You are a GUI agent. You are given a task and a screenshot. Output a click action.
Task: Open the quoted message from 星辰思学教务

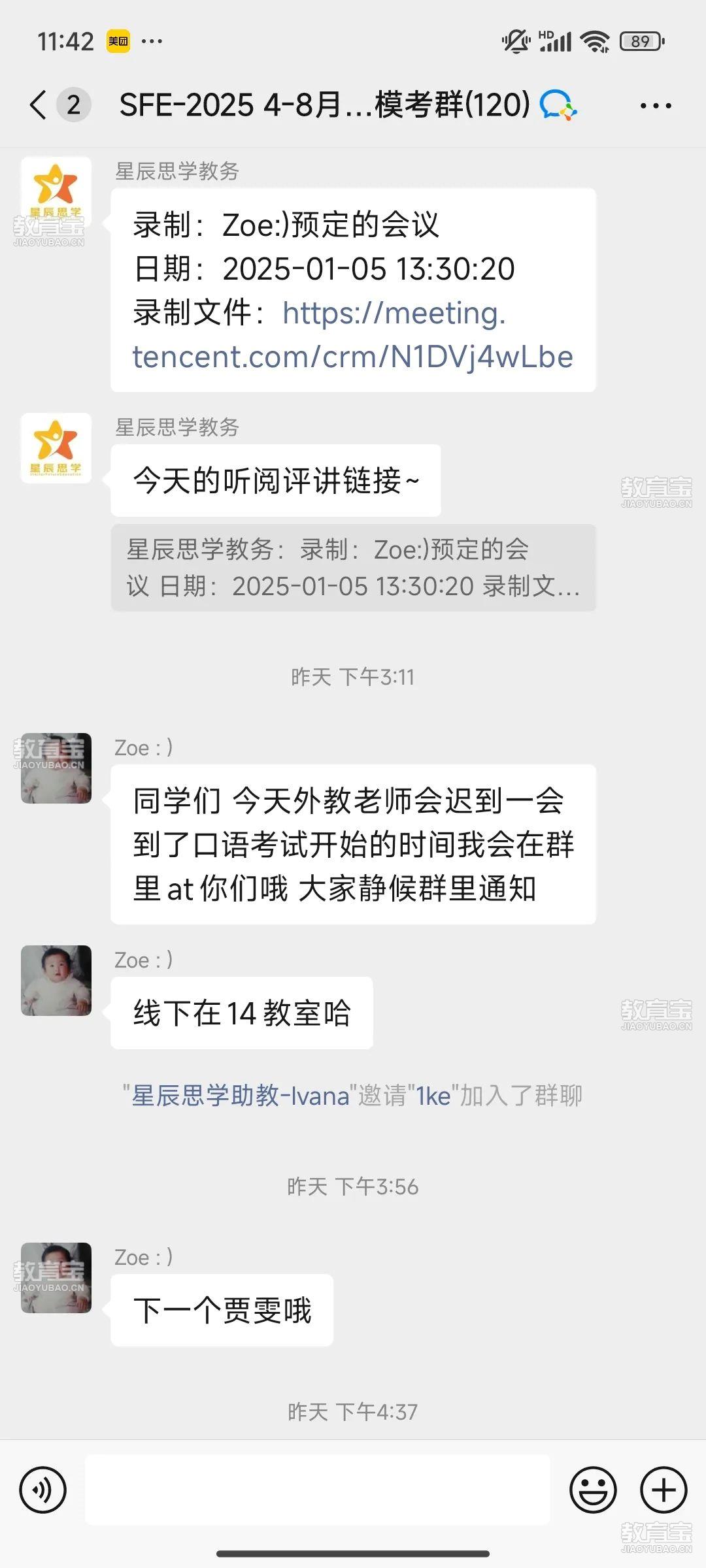pyautogui.click(x=353, y=568)
